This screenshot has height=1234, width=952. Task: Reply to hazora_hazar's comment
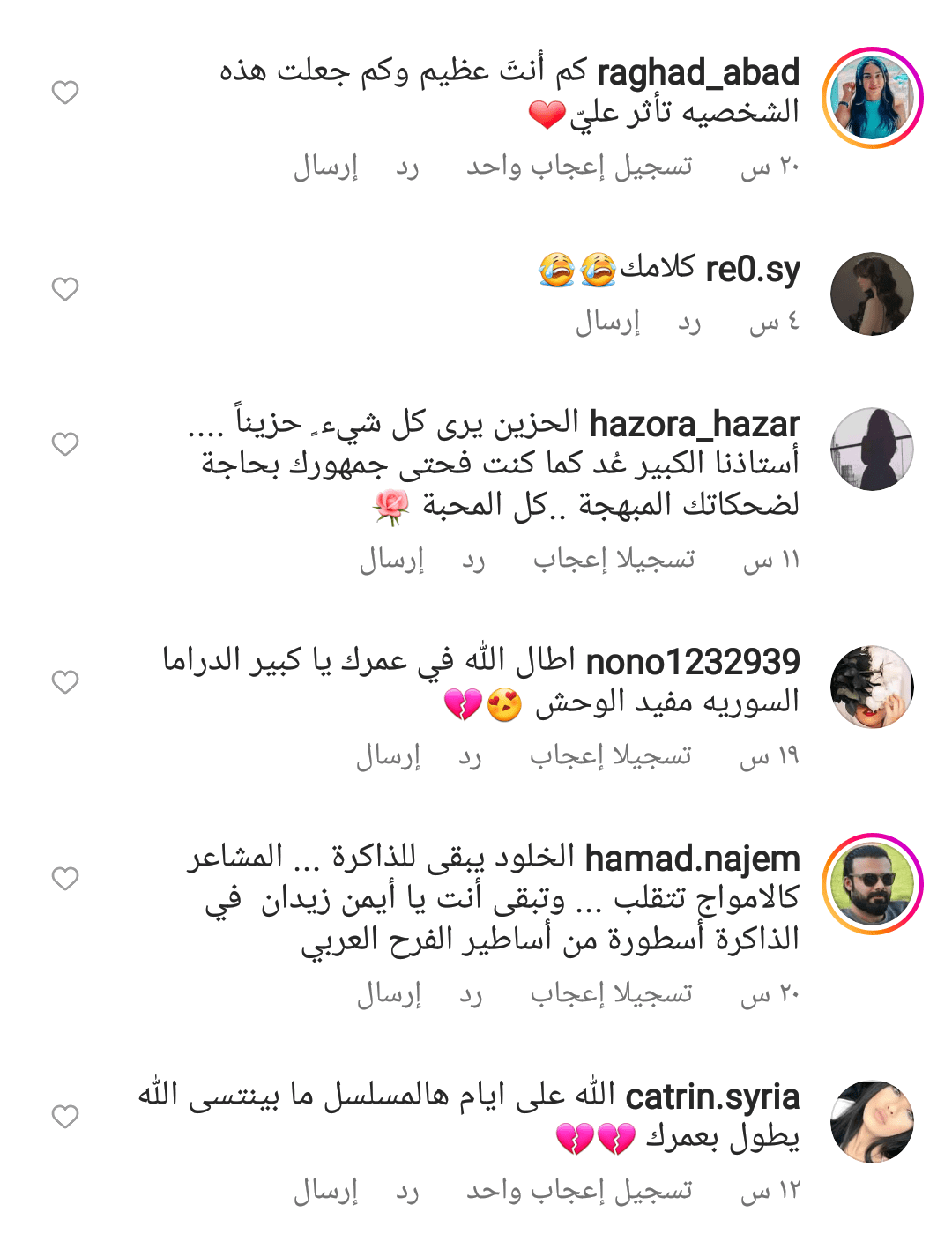(474, 561)
